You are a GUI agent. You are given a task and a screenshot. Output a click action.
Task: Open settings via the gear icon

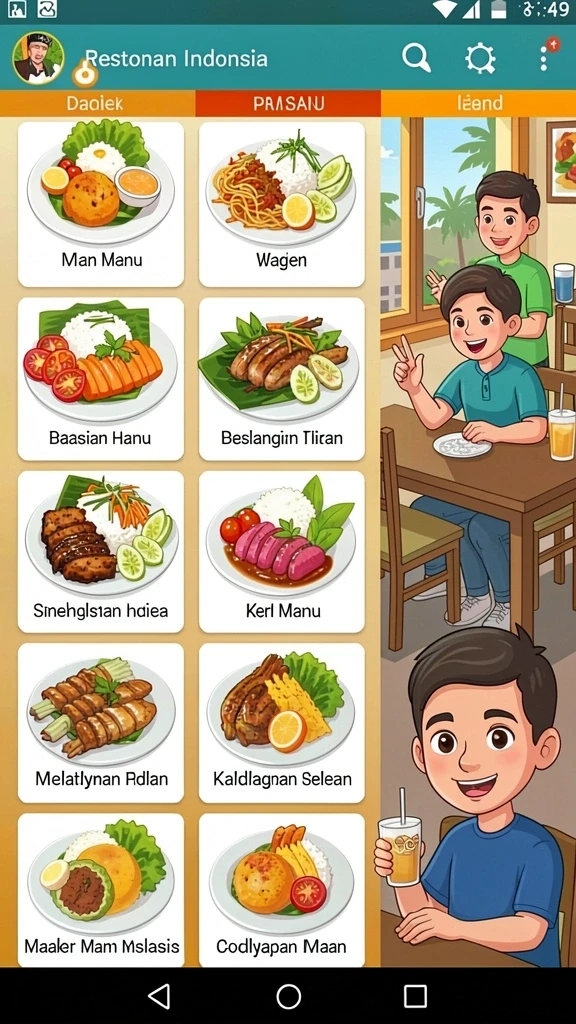pos(480,59)
